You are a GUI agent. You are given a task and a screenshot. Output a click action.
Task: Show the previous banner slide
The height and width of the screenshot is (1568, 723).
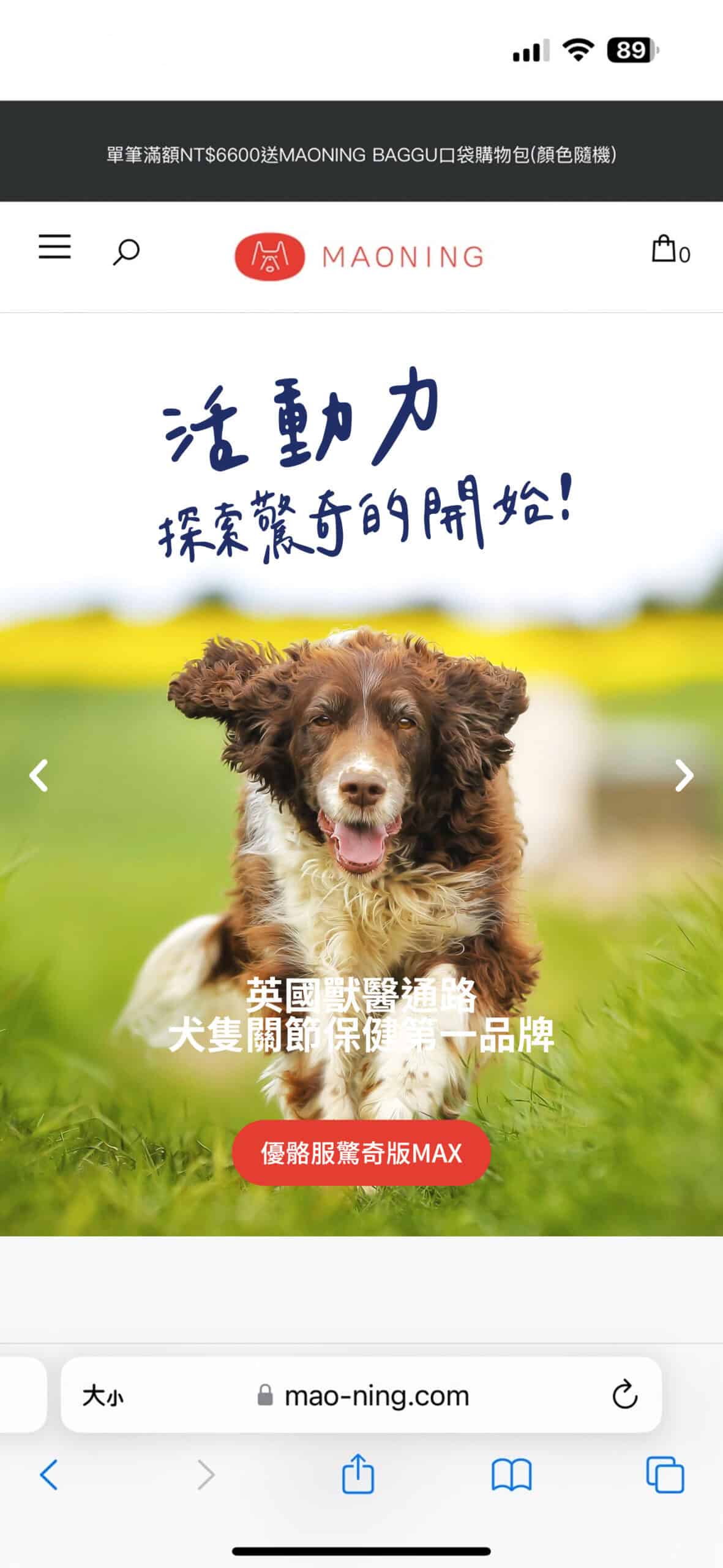click(x=39, y=775)
